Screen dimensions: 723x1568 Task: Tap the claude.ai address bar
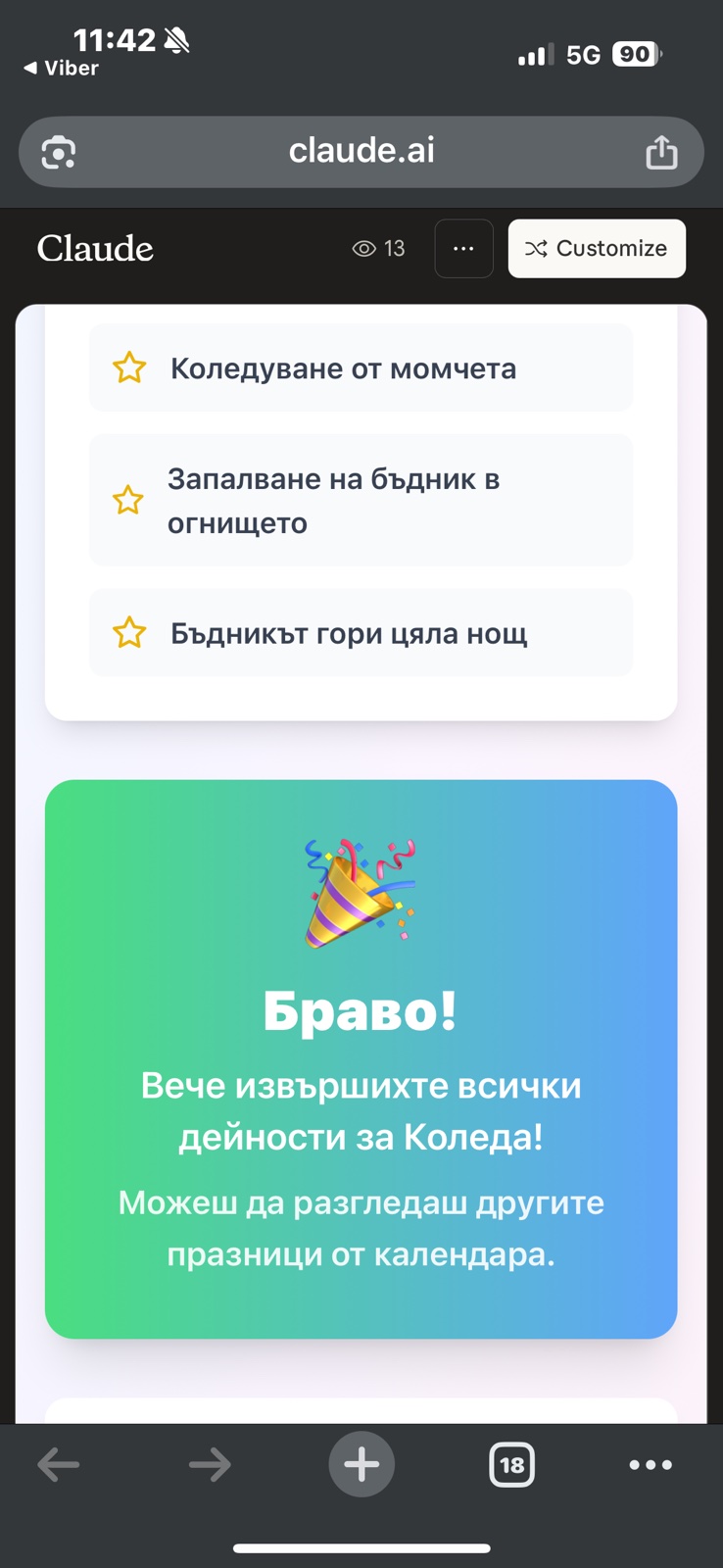tap(361, 151)
